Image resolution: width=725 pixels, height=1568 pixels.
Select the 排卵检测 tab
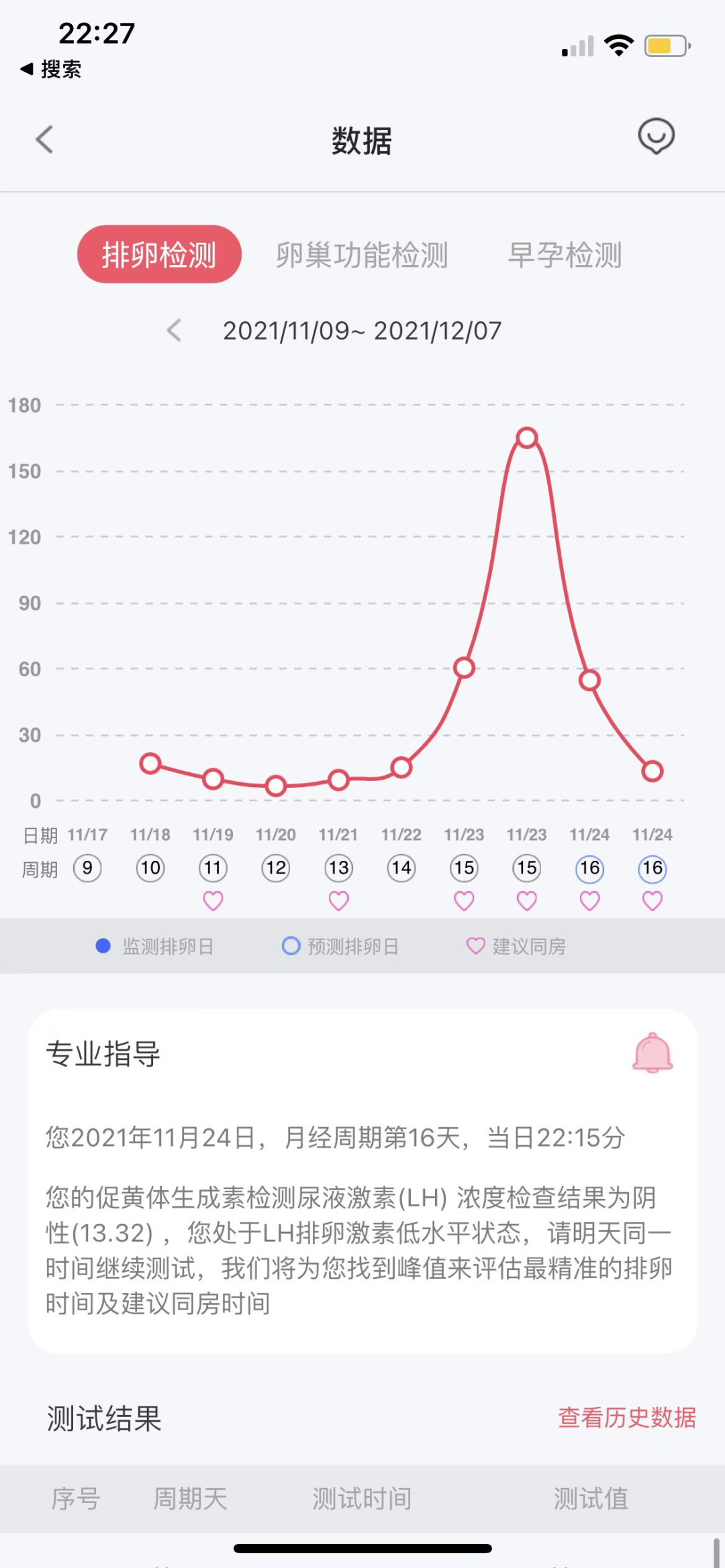click(159, 254)
